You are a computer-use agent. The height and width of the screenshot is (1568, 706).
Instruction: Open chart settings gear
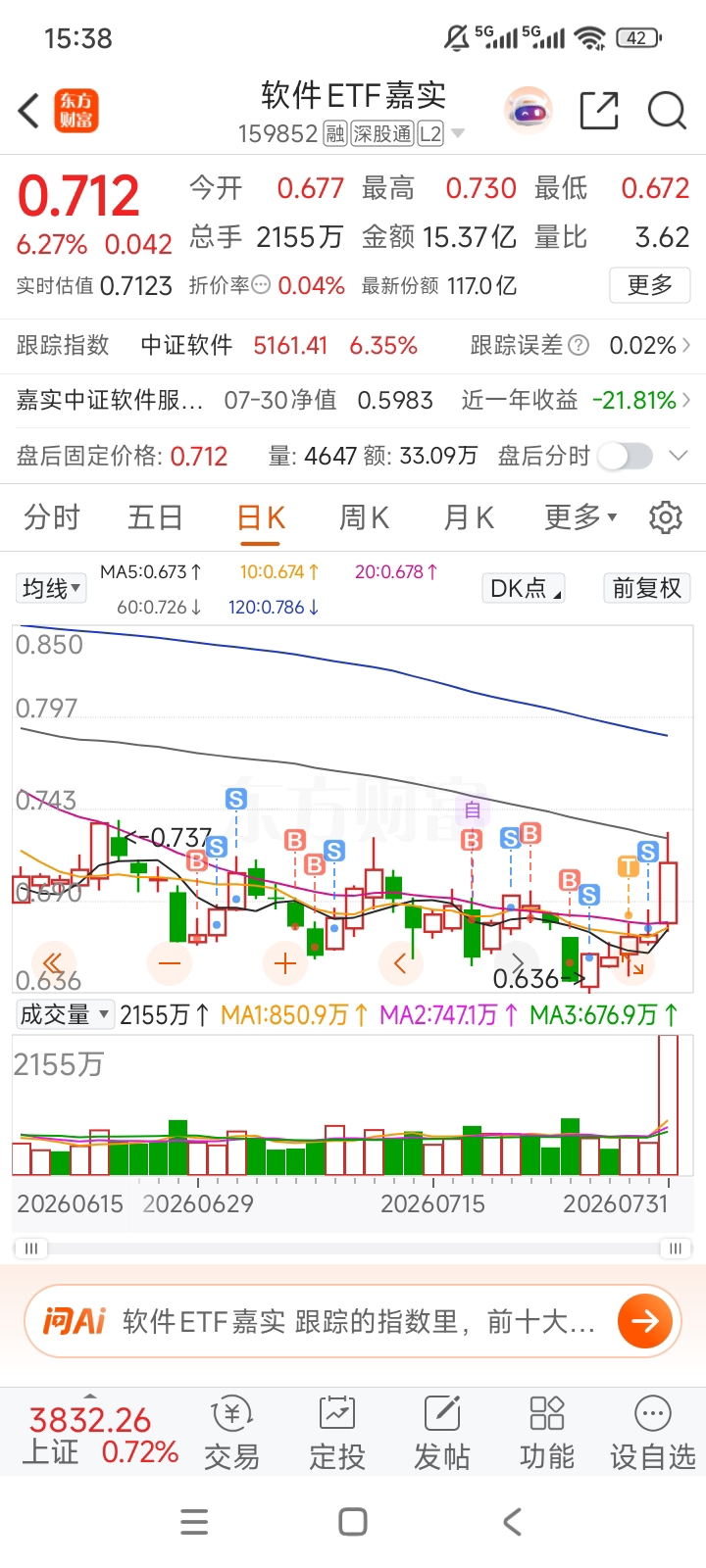pyautogui.click(x=666, y=516)
